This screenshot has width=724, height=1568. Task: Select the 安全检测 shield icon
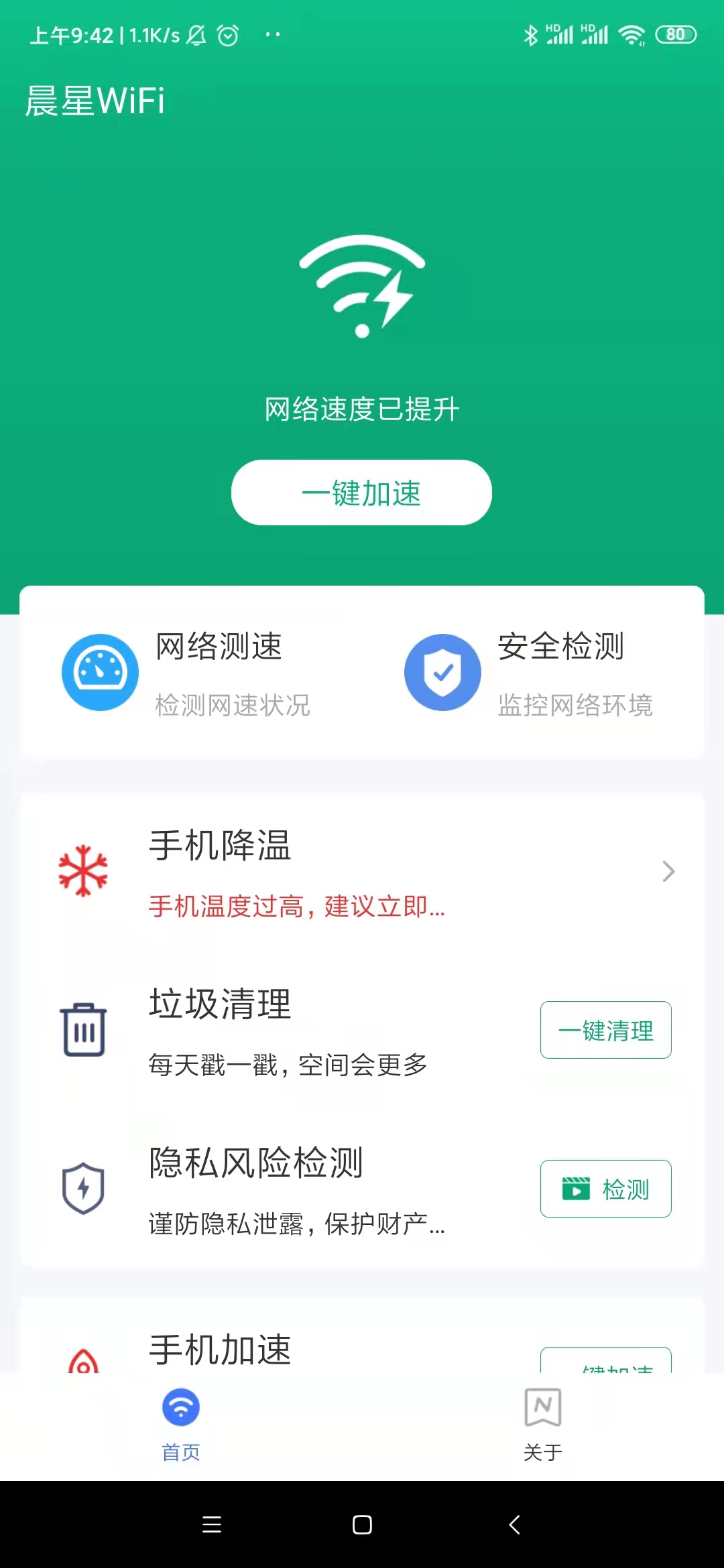tap(442, 671)
